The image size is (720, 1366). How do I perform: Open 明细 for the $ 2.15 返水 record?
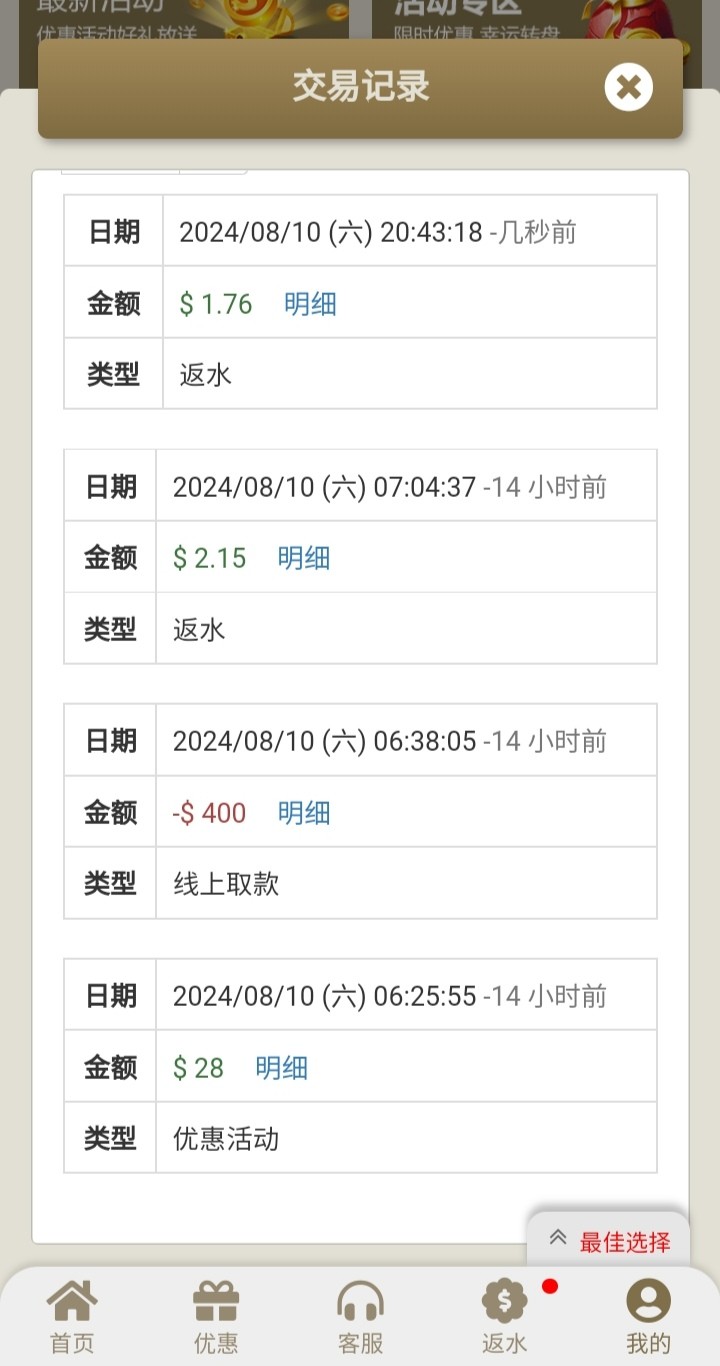tap(304, 558)
